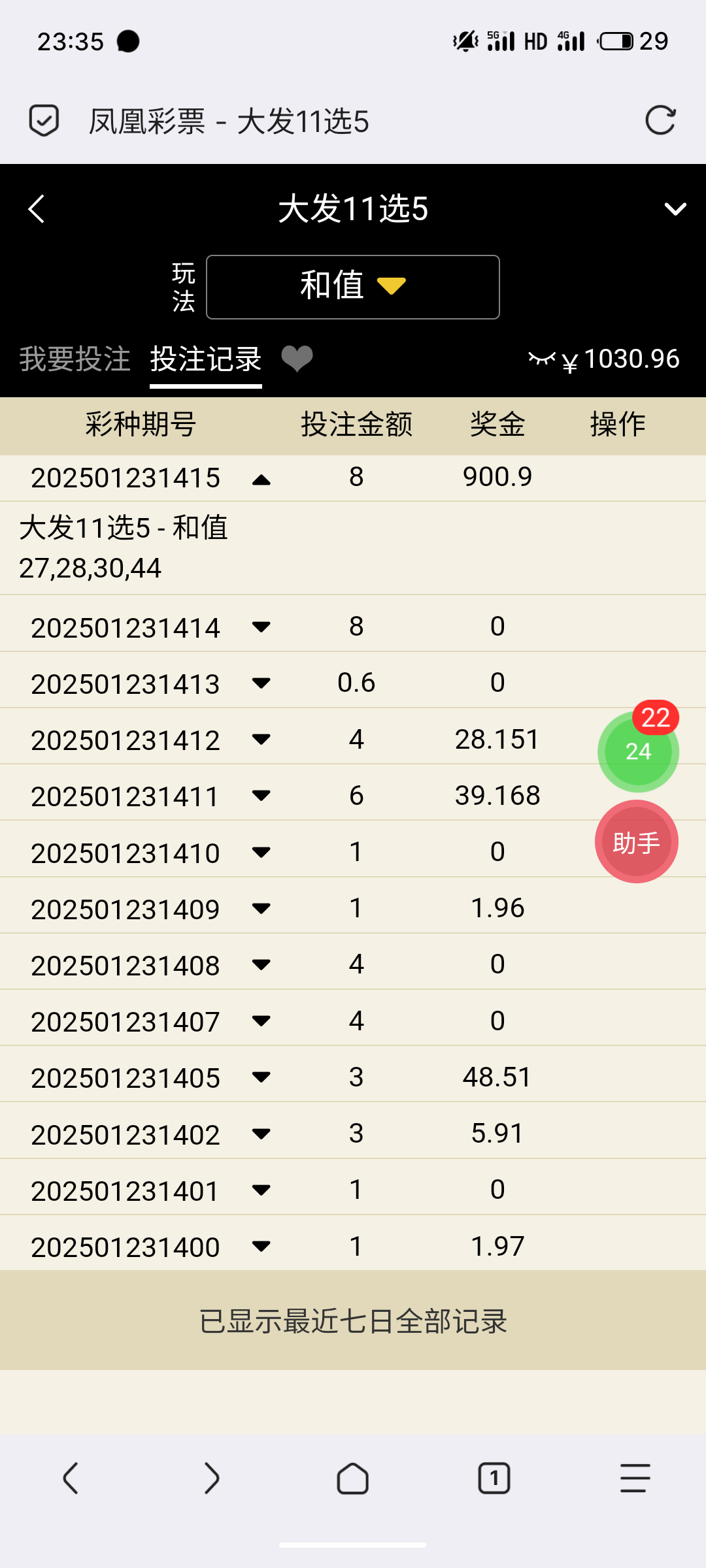Expand bet record 202501231412
The height and width of the screenshot is (1568, 706).
click(261, 740)
